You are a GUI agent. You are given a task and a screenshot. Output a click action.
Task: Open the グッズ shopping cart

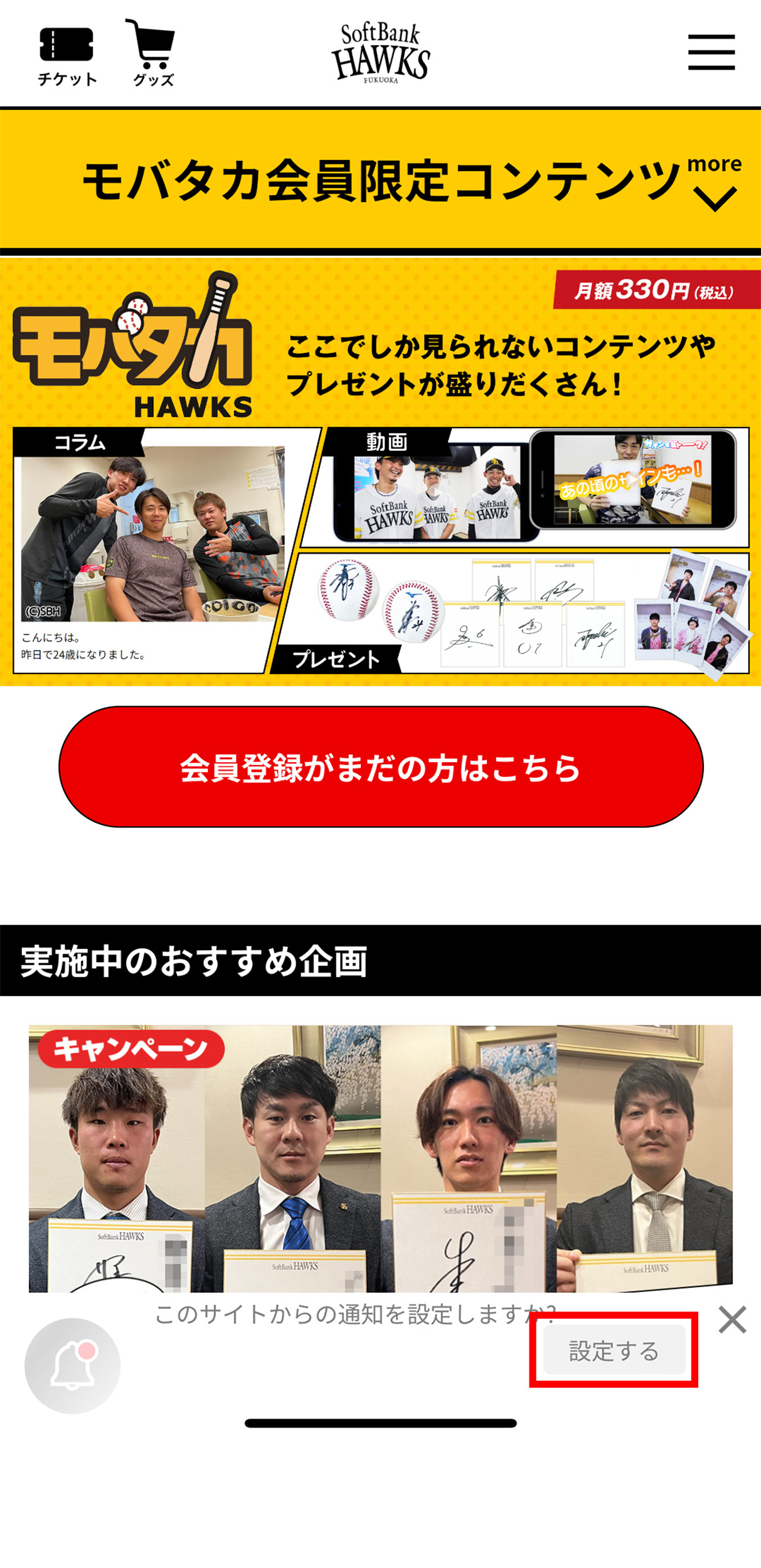tap(152, 53)
